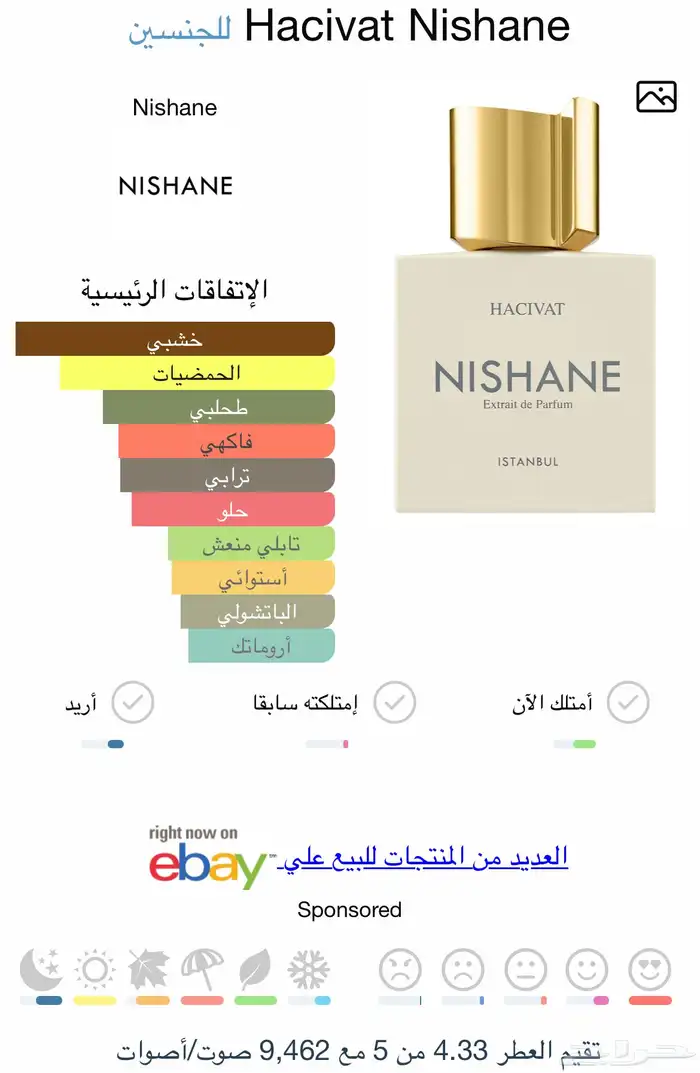Open the photo gallery icon
The width and height of the screenshot is (700, 1073).
point(656,96)
